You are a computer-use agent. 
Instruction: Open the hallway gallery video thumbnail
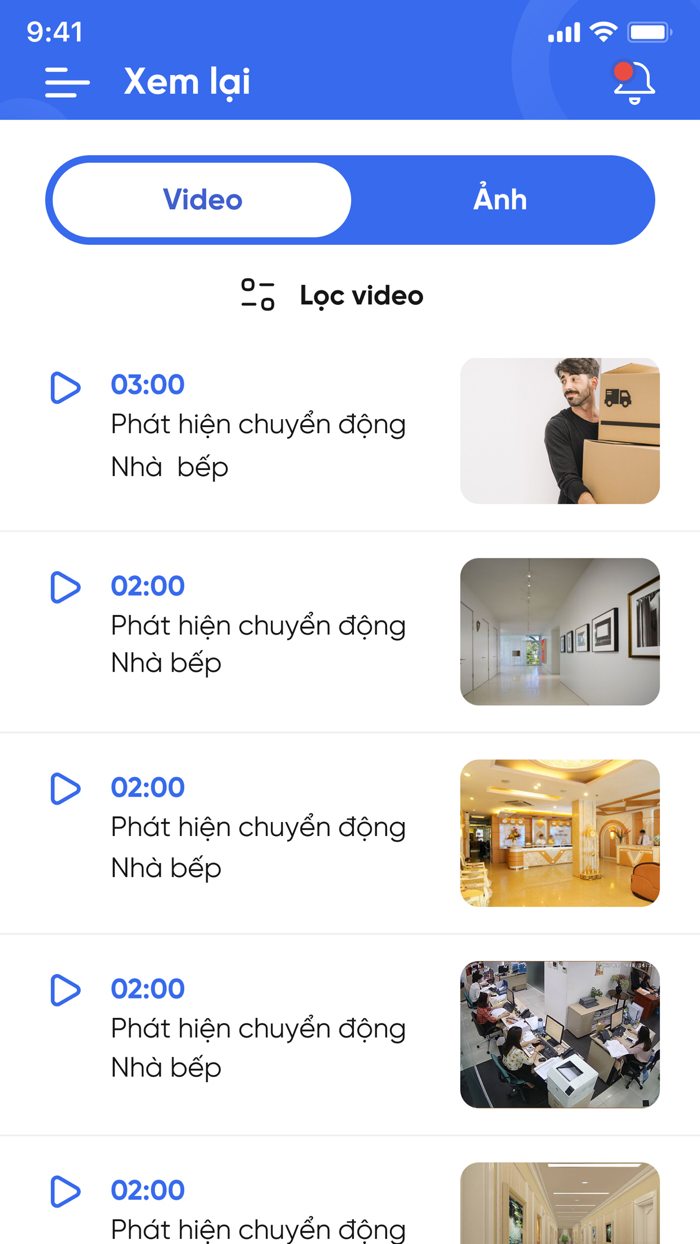560,632
